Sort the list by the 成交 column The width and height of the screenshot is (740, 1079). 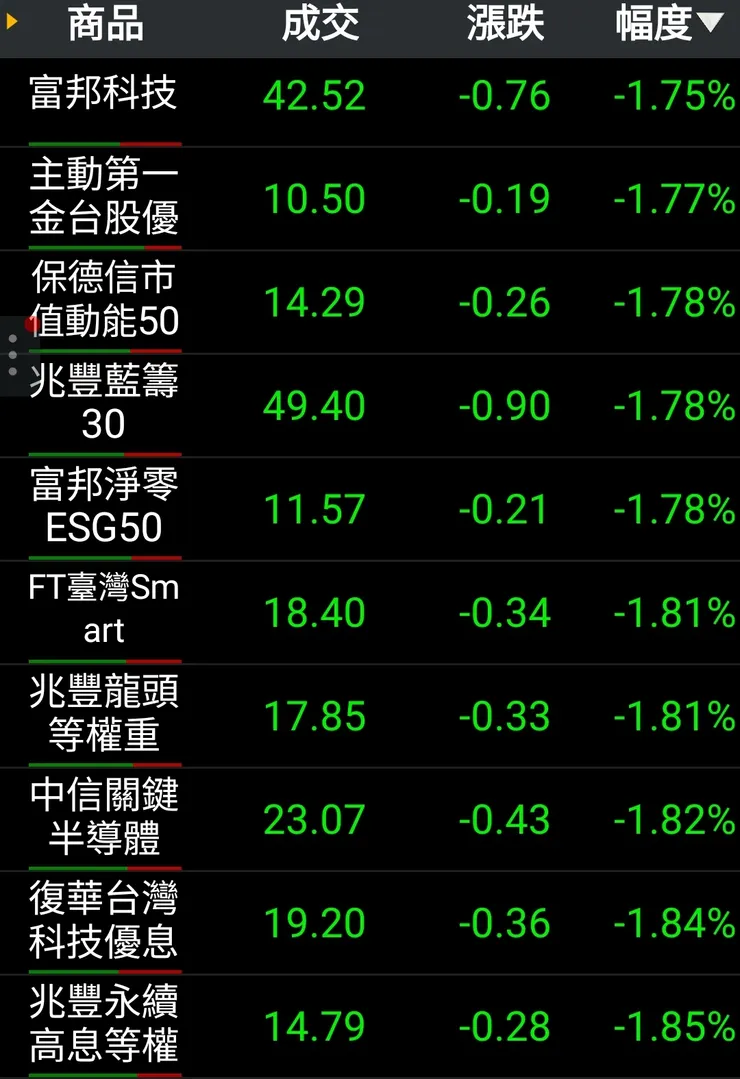coord(320,25)
